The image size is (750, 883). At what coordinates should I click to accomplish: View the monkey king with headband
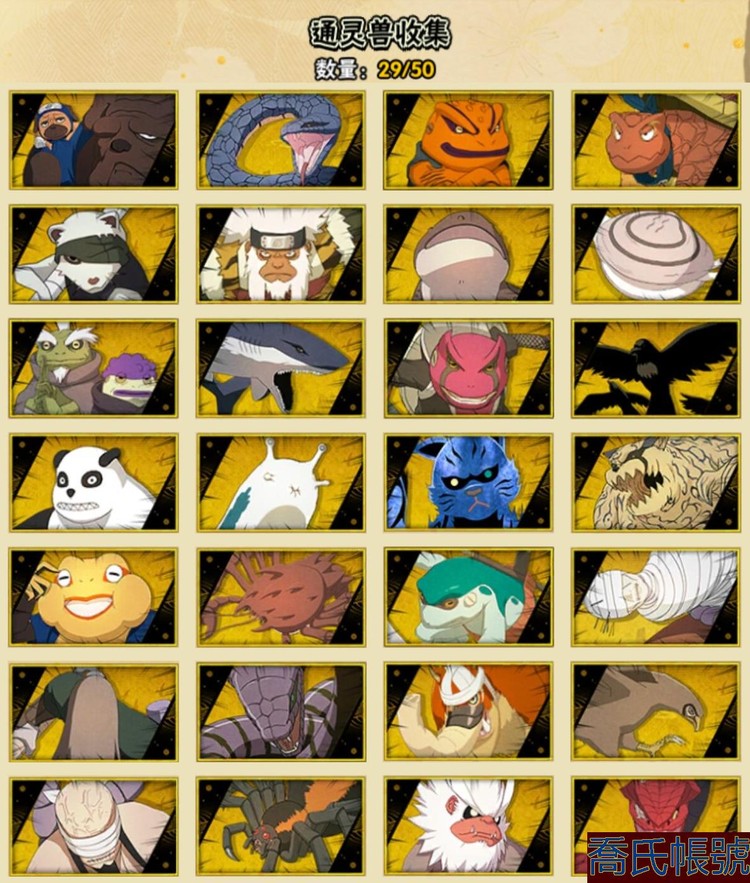[281, 255]
